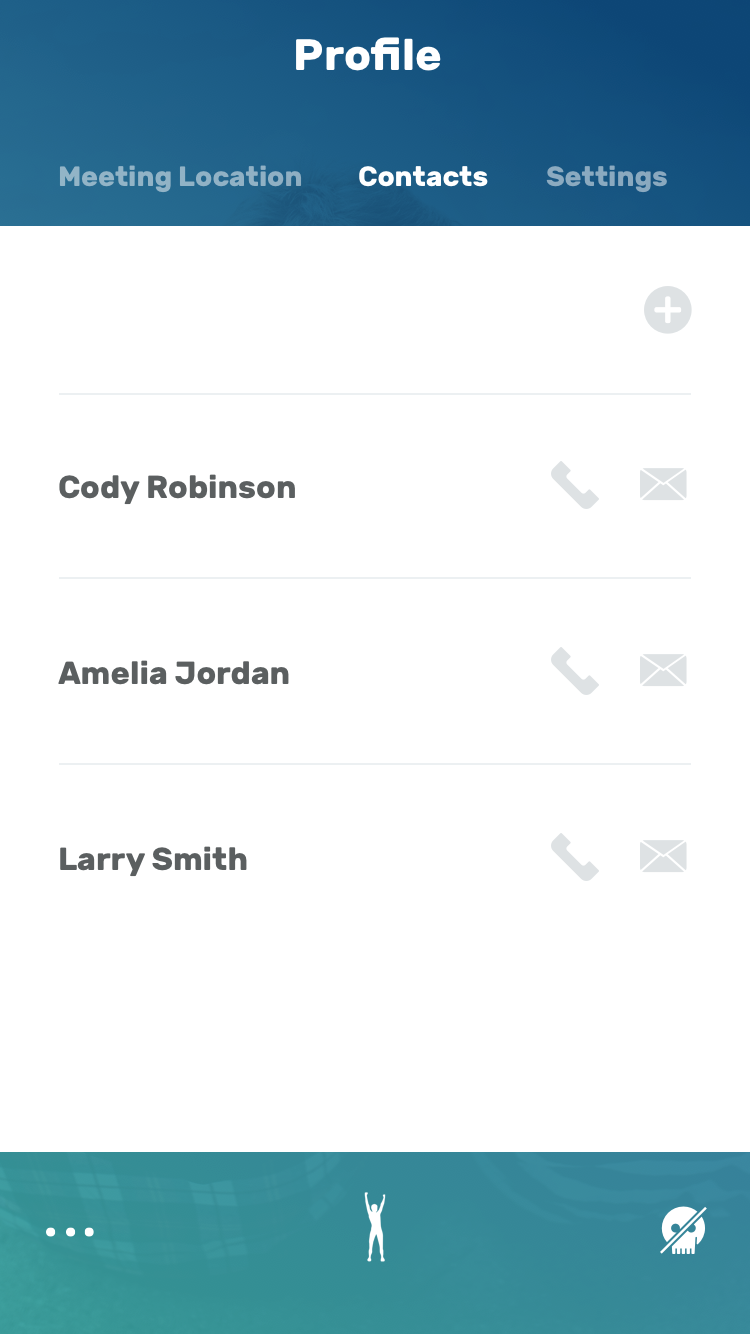The width and height of the screenshot is (750, 1334).
Task: Call Amelia Jordan
Action: [x=575, y=671]
